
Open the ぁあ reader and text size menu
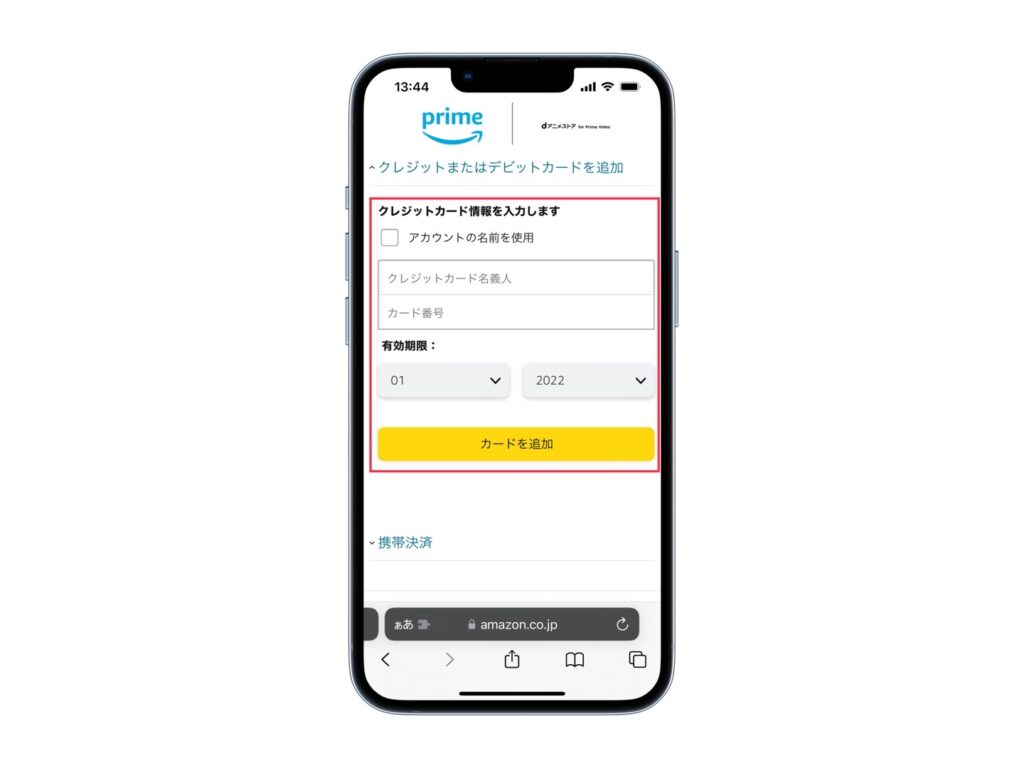click(405, 624)
